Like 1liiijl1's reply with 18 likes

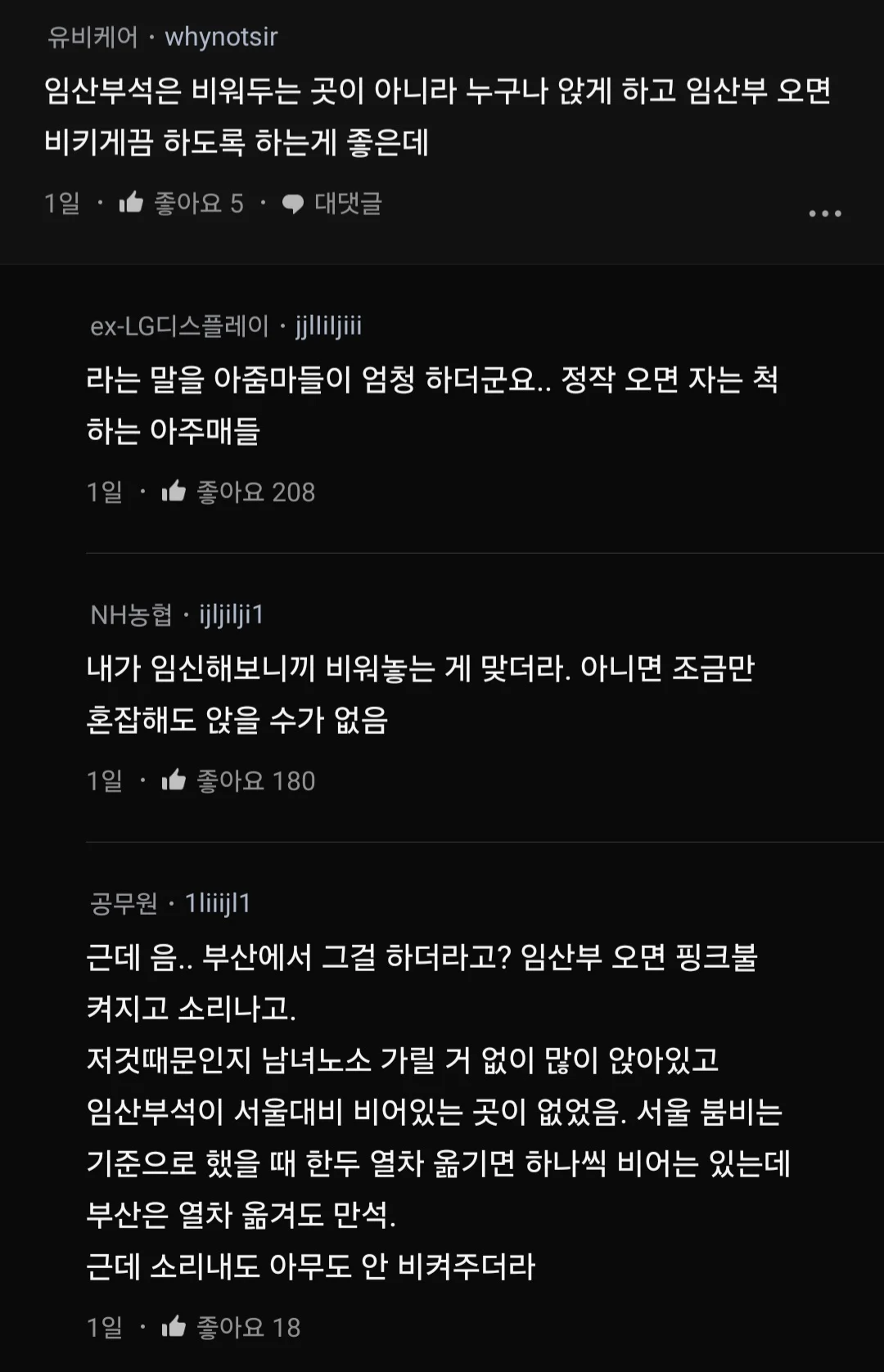(174, 1326)
